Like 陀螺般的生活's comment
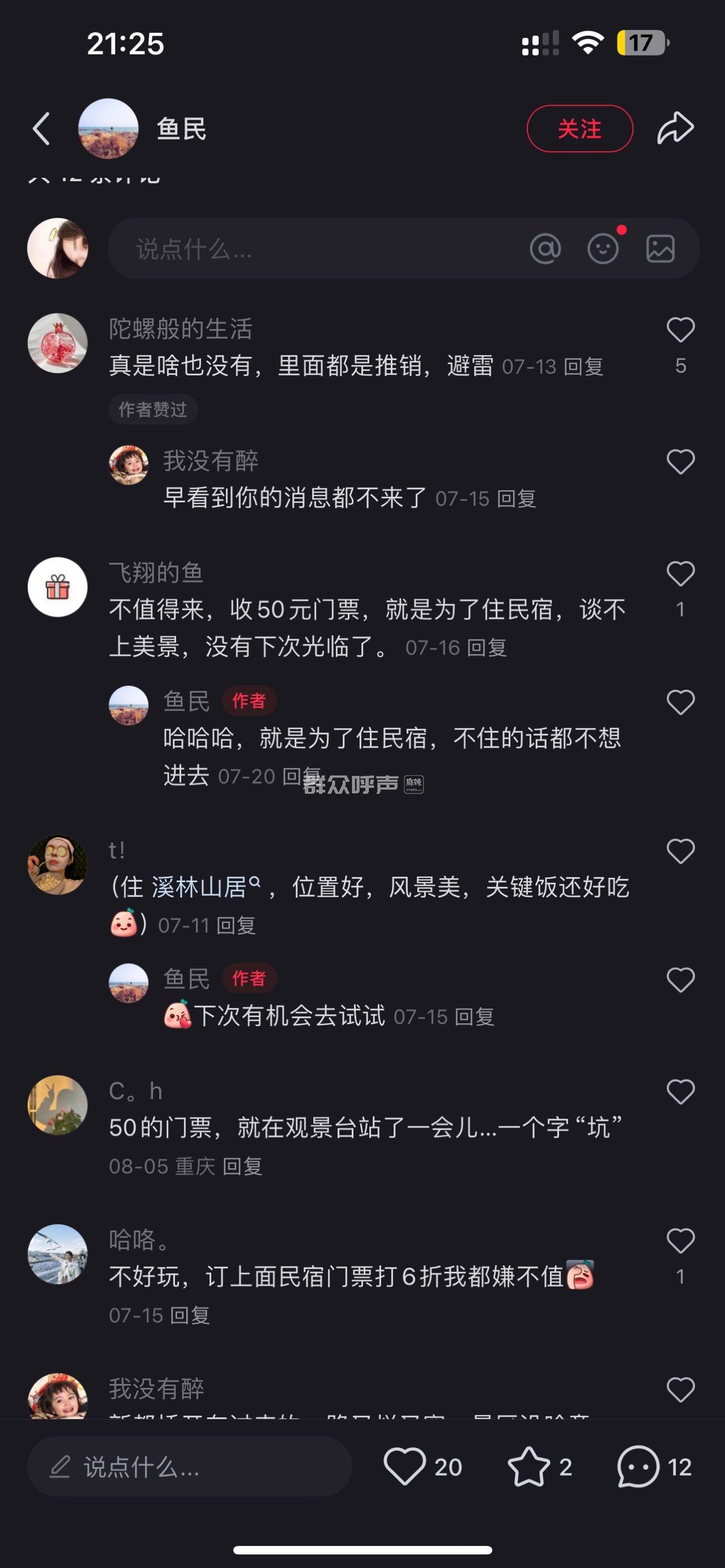Image resolution: width=725 pixels, height=1568 pixels. (x=680, y=331)
